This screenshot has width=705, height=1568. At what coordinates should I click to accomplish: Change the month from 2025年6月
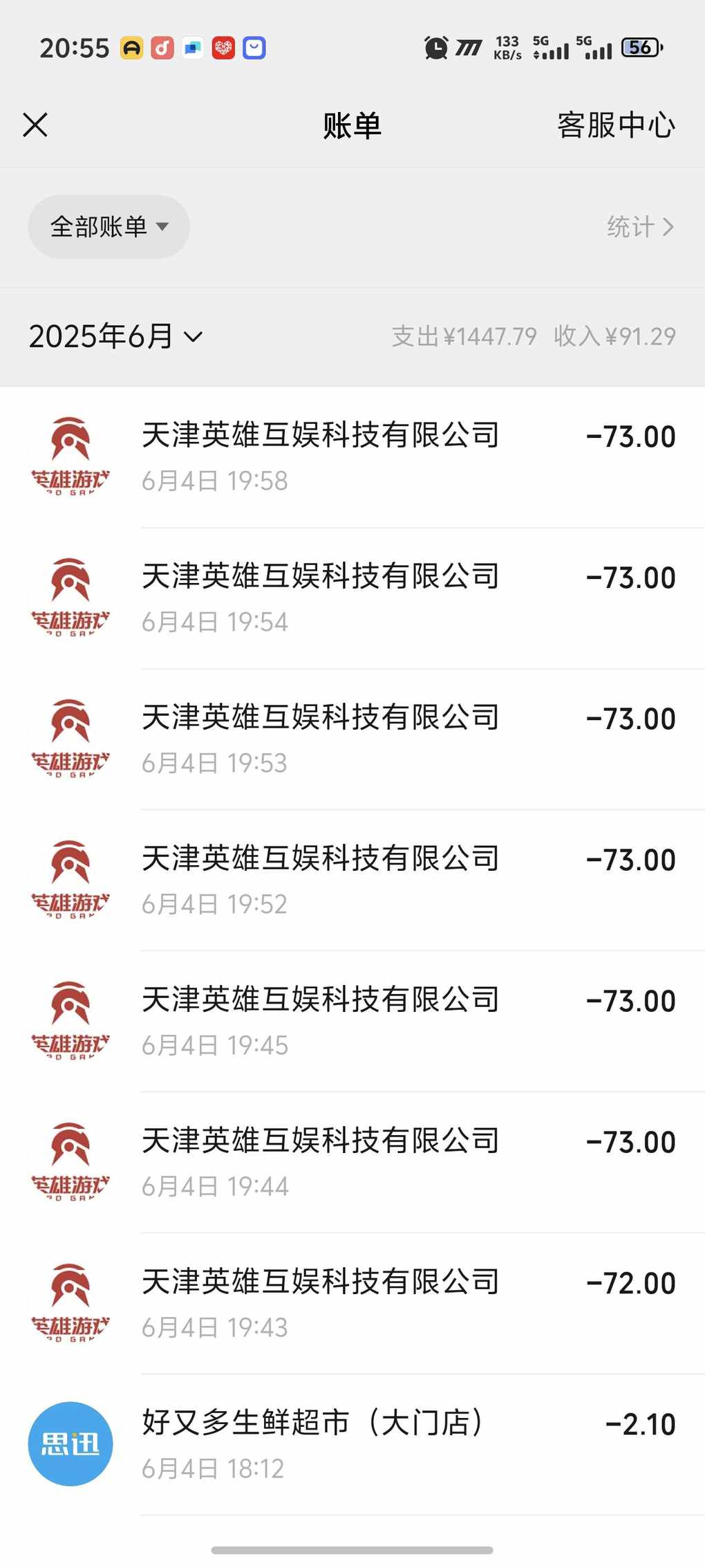coord(115,336)
